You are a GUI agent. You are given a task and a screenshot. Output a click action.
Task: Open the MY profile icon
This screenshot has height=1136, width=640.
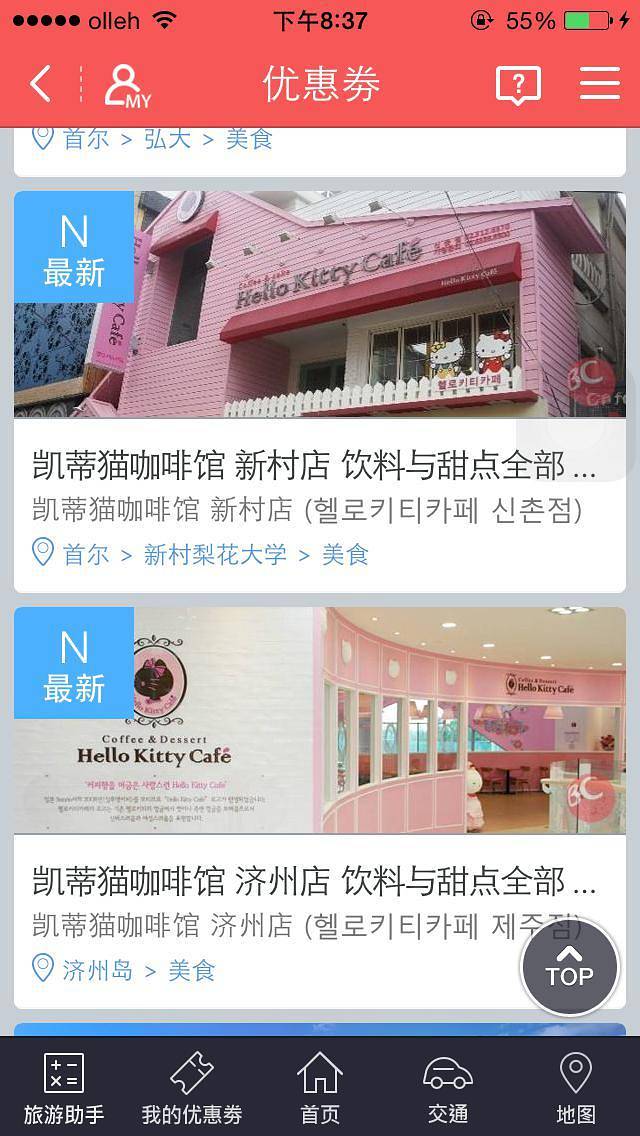[126, 86]
